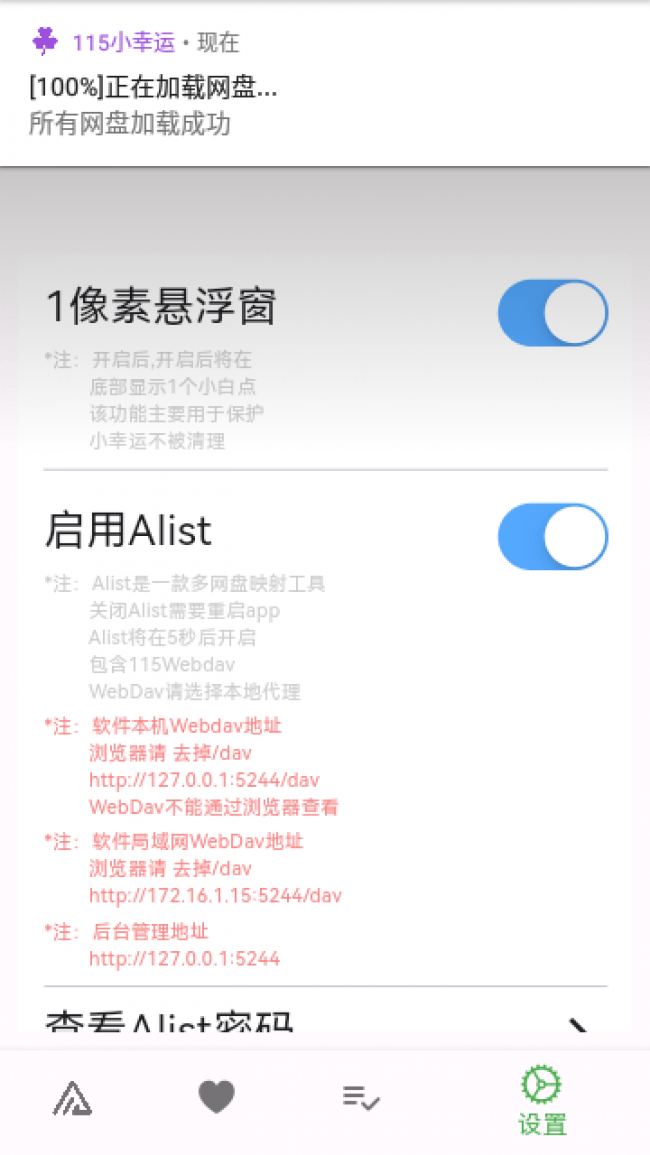
Task: Open the heart favorites tab
Action: point(216,1098)
